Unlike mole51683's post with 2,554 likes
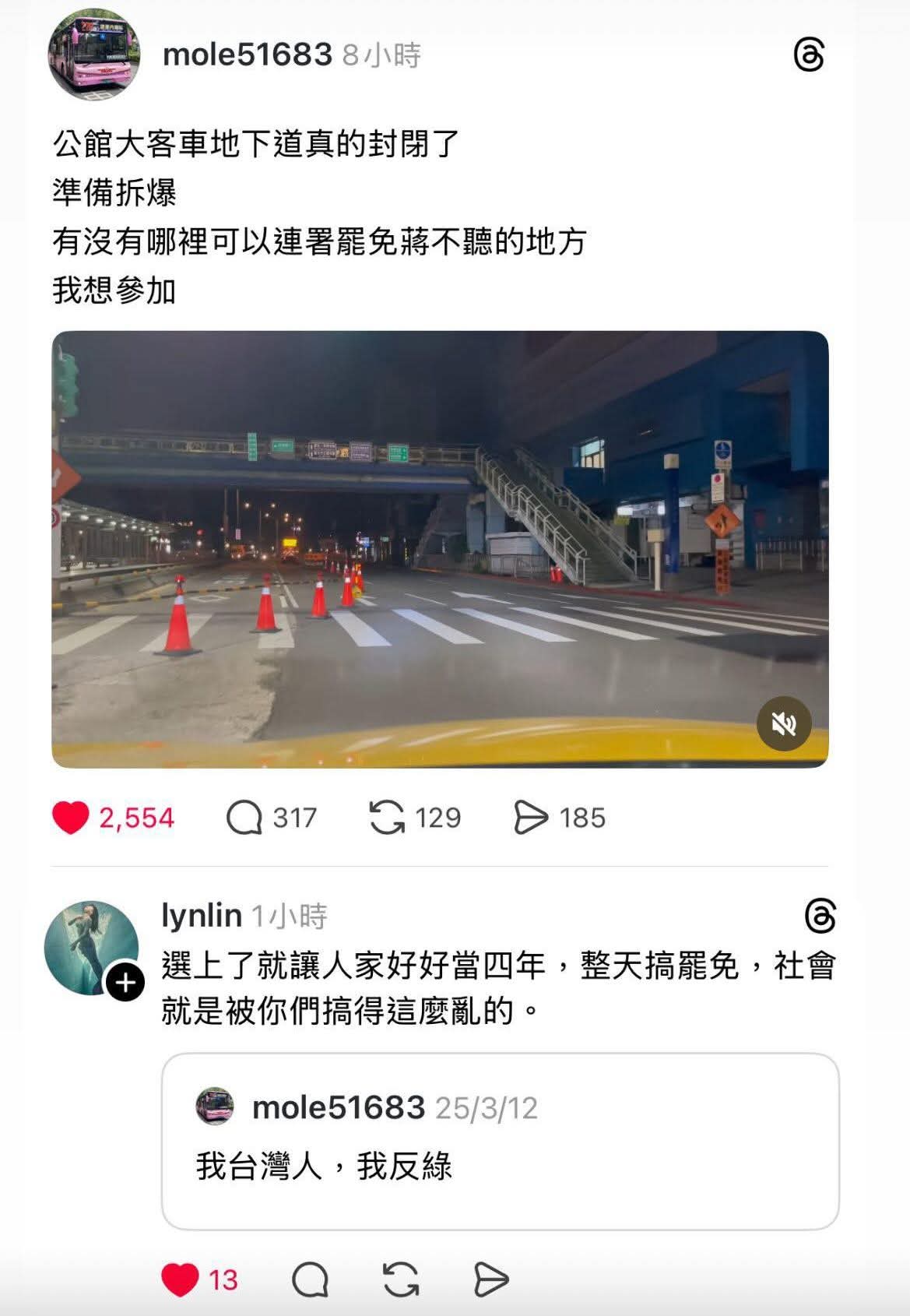The width and height of the screenshot is (910, 1316). click(71, 818)
